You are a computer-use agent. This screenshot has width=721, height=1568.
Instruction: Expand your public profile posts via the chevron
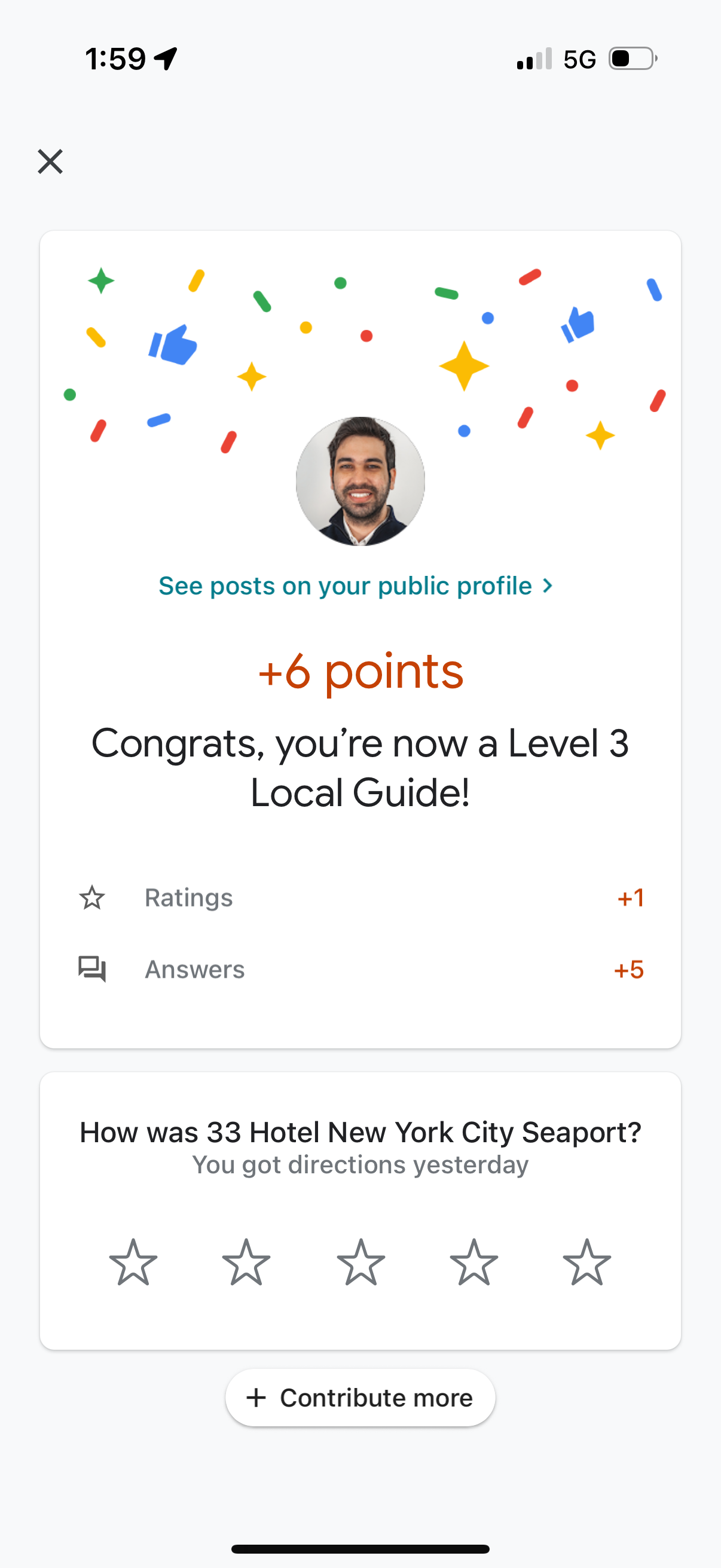[x=548, y=585]
